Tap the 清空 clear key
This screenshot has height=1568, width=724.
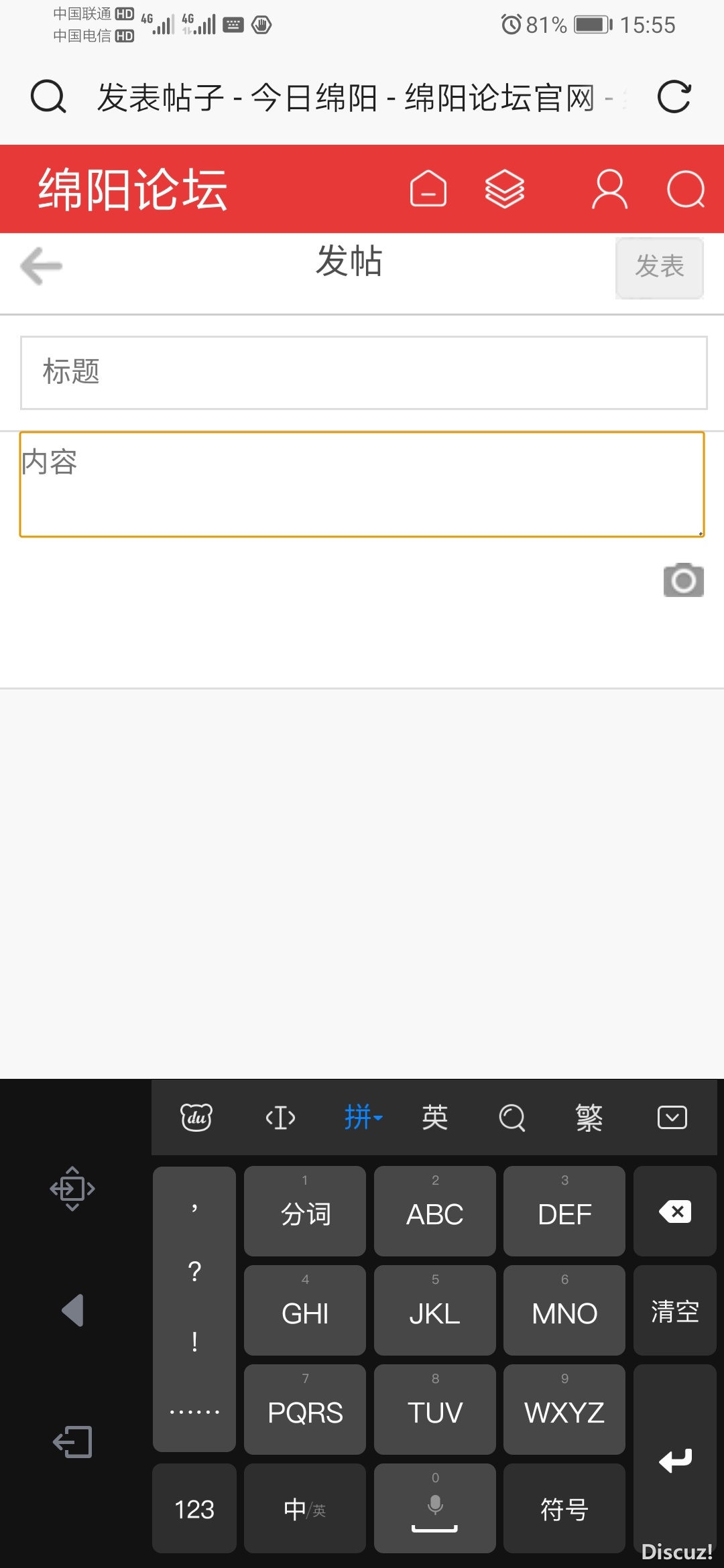[675, 1311]
